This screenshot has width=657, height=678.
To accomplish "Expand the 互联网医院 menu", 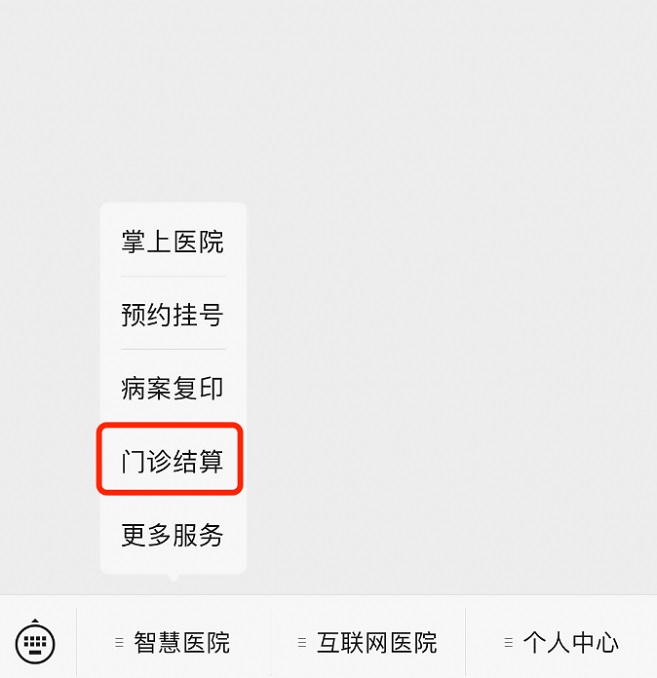I will tap(367, 642).
